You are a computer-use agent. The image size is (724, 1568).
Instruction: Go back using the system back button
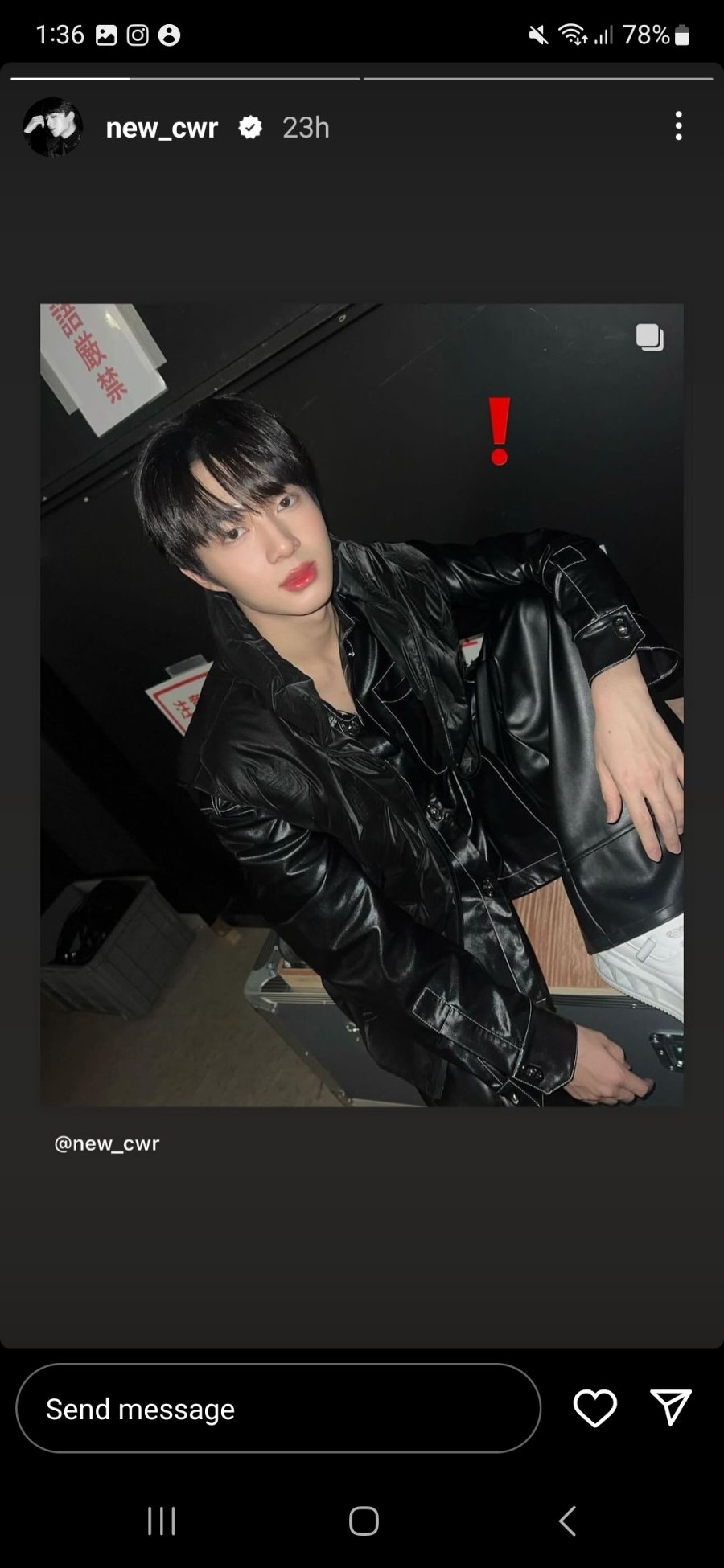click(567, 1521)
